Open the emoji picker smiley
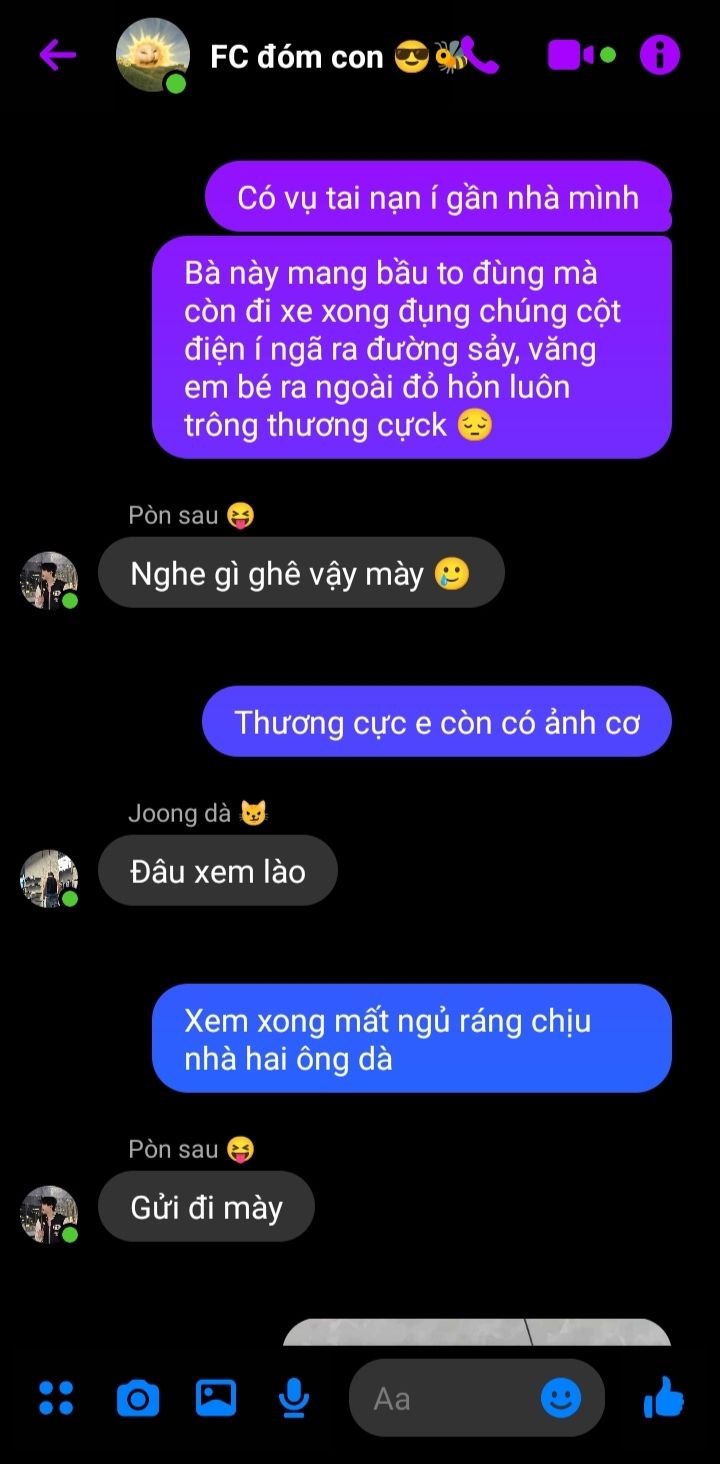 561,1398
